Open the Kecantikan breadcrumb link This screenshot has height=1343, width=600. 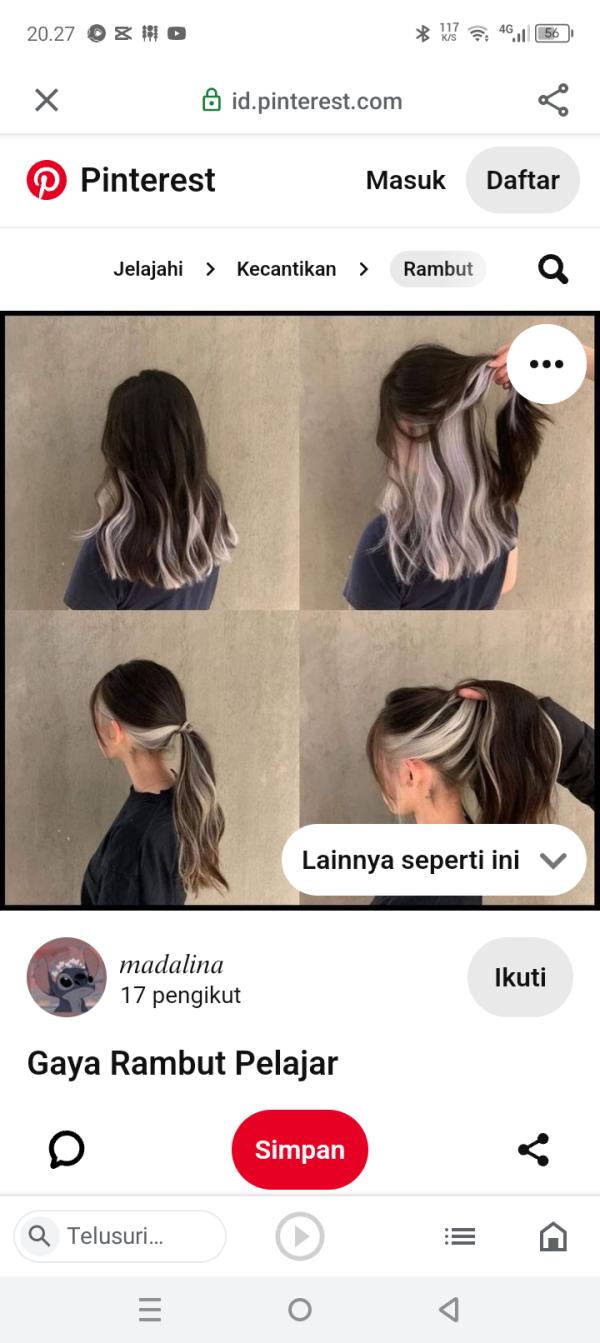[x=286, y=269]
